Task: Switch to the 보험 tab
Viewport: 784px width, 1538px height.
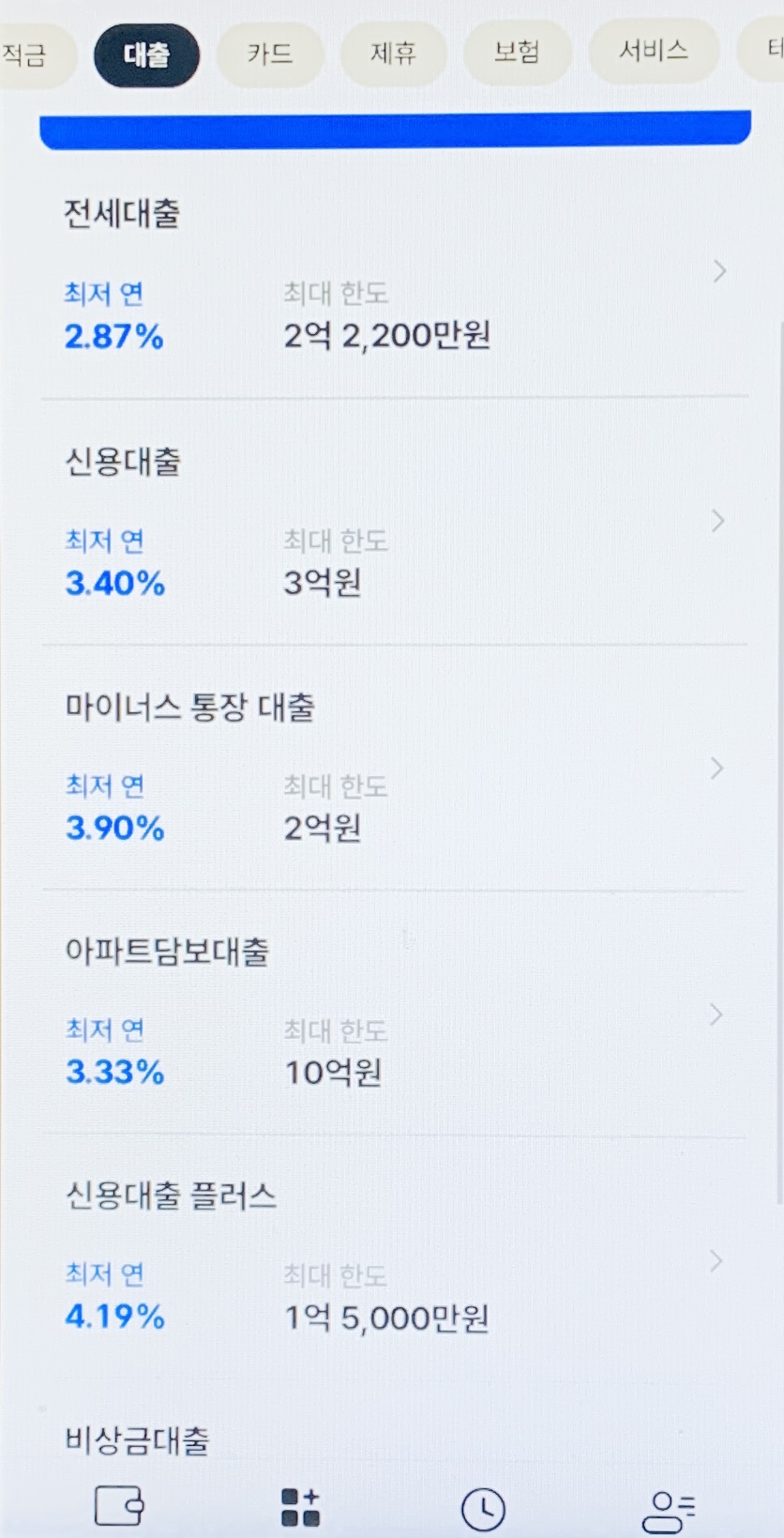Action: (x=517, y=54)
